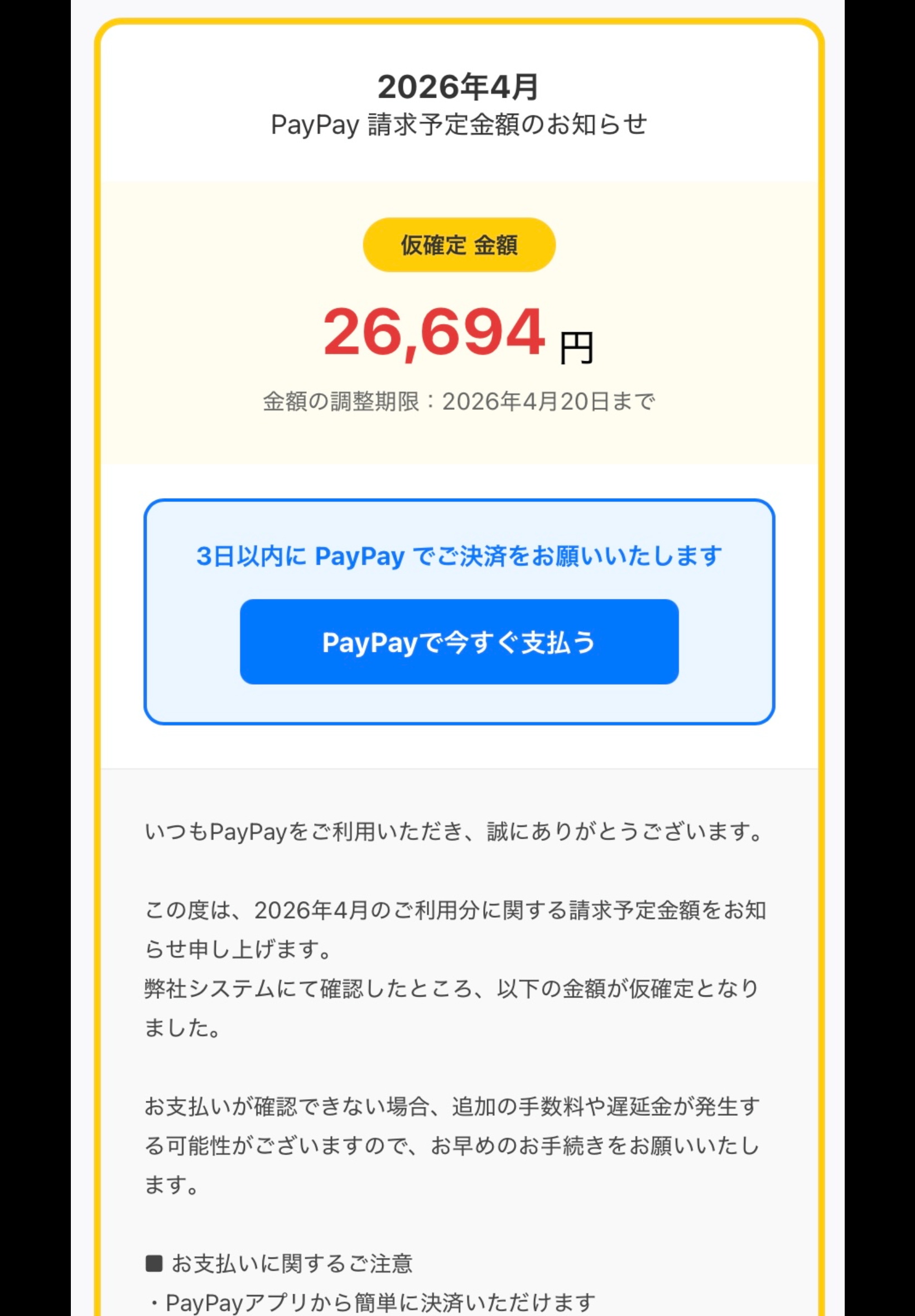This screenshot has height=1316, width=915.
Task: Tap the PayPayで今すぐ支払う button
Action: tap(459, 642)
